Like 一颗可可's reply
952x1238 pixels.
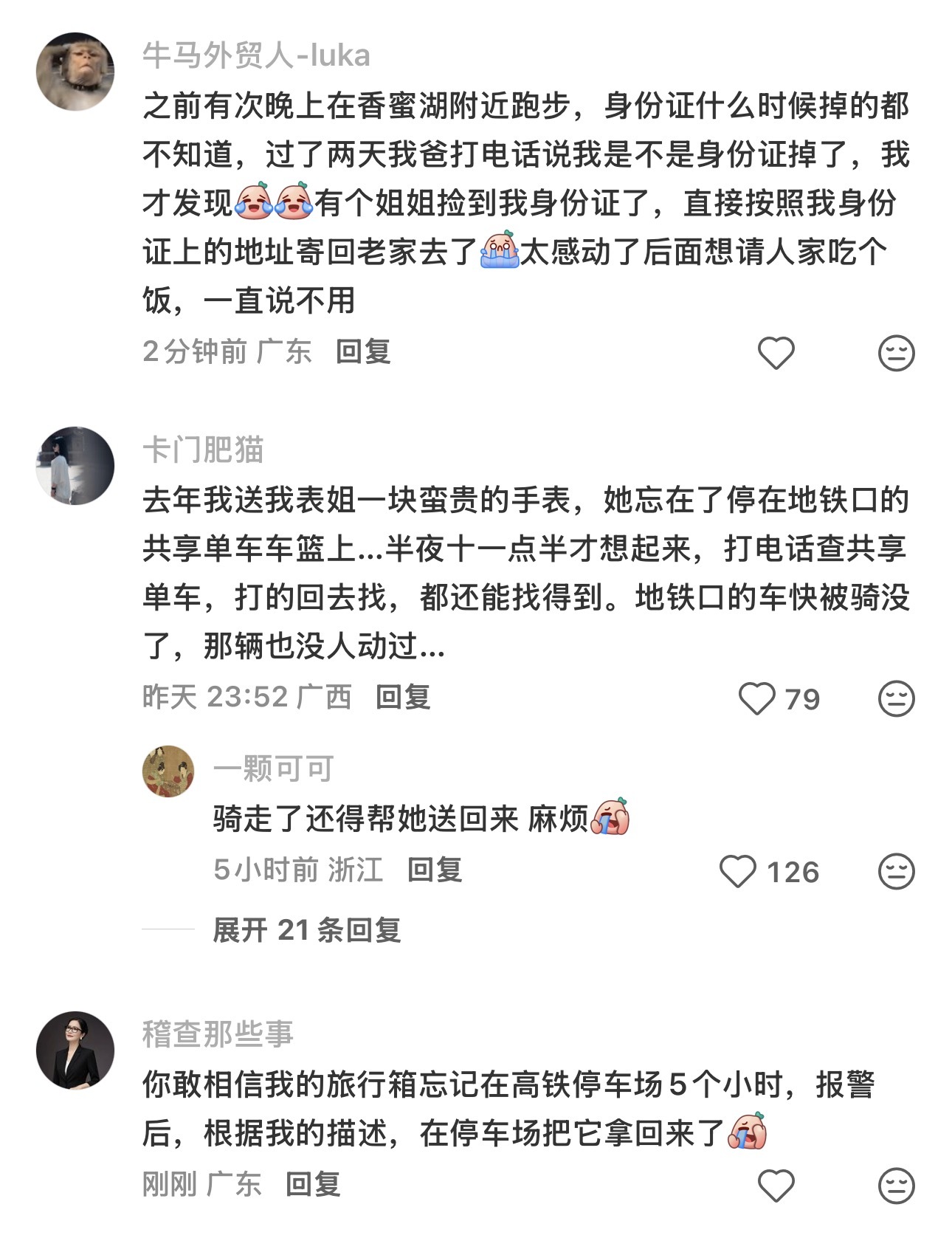[738, 872]
